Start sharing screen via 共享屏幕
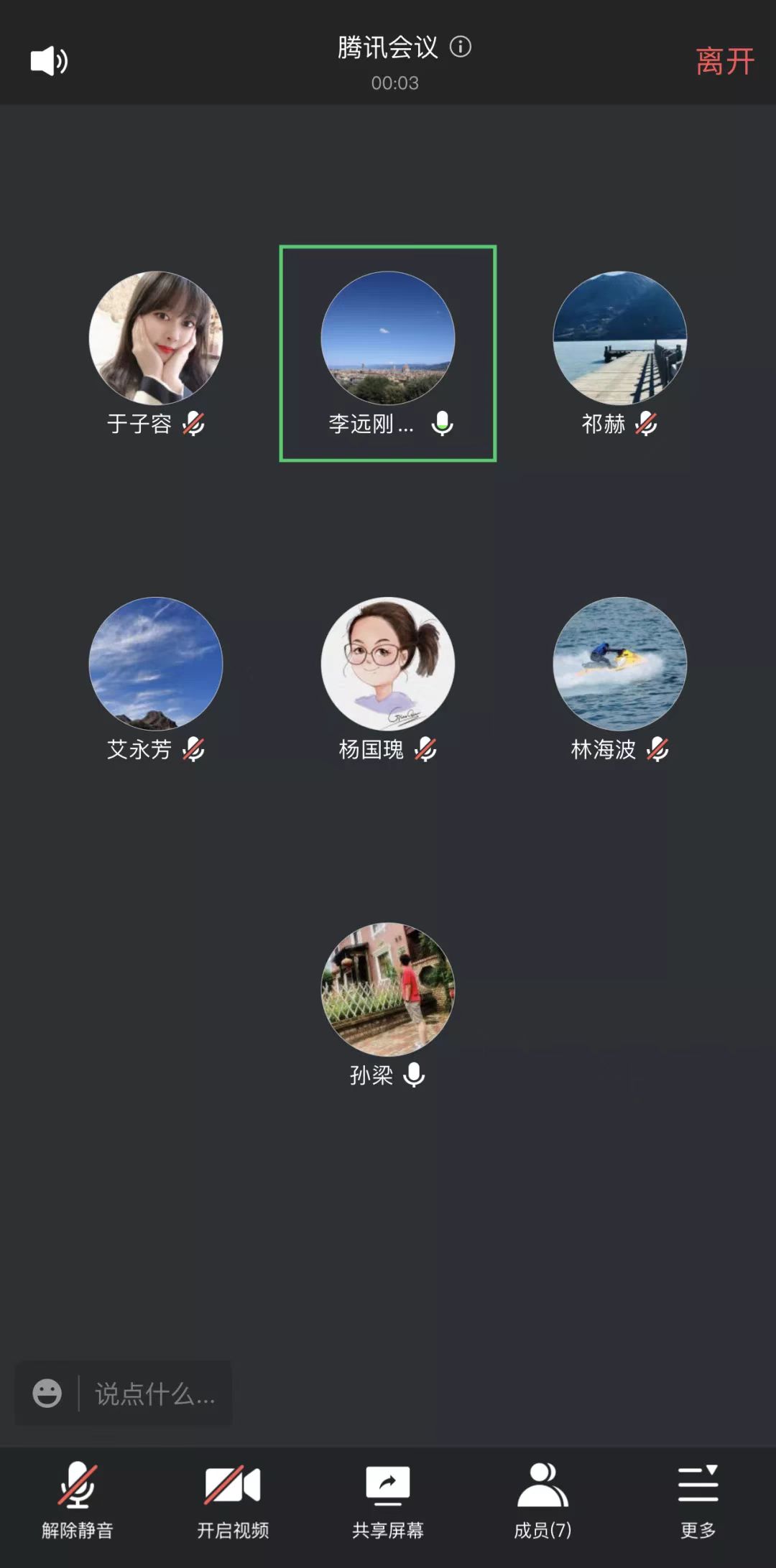Screen dimensions: 776x1568 coord(388,1500)
